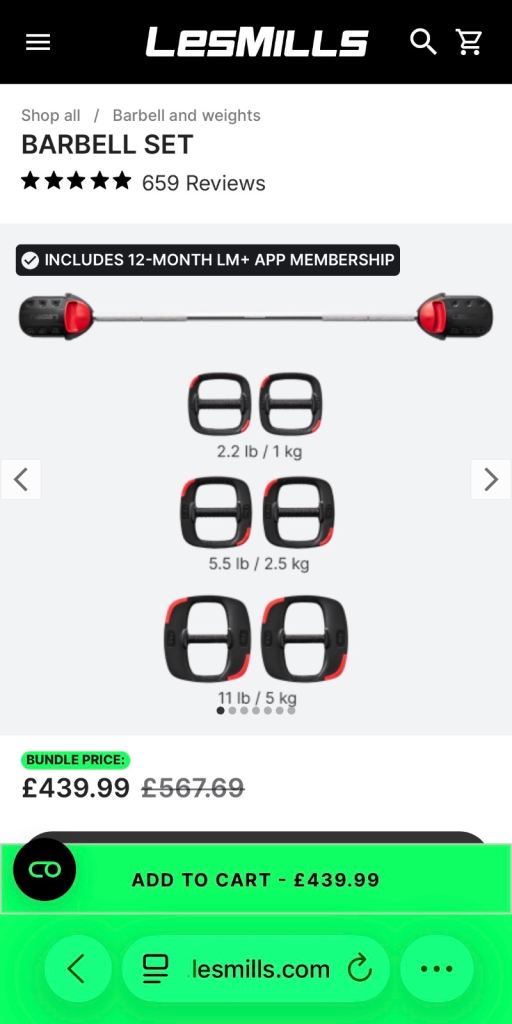Reload the page
Viewport: 512px width, 1024px height.
359,969
